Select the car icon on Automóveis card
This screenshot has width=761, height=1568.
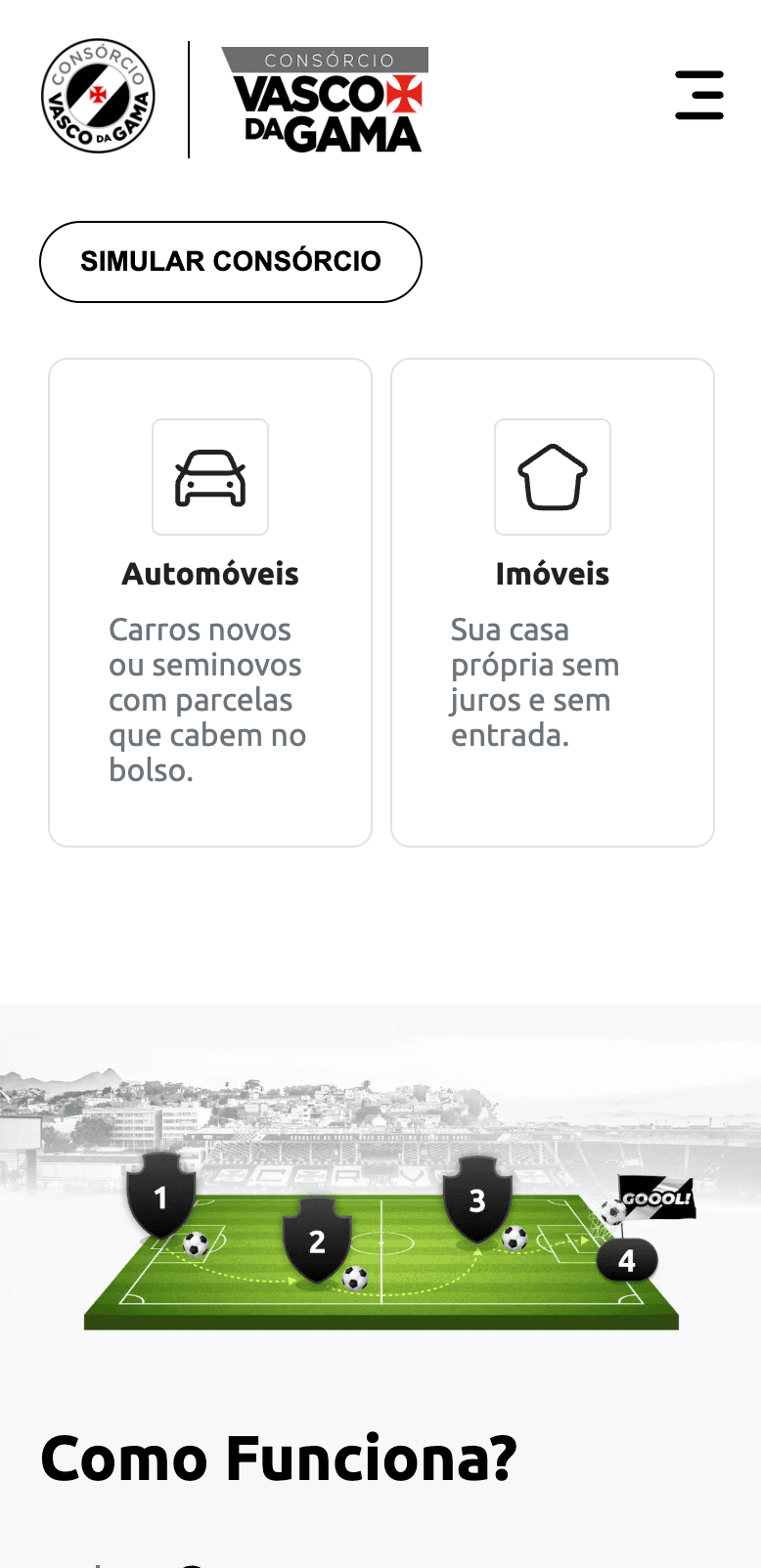[210, 477]
